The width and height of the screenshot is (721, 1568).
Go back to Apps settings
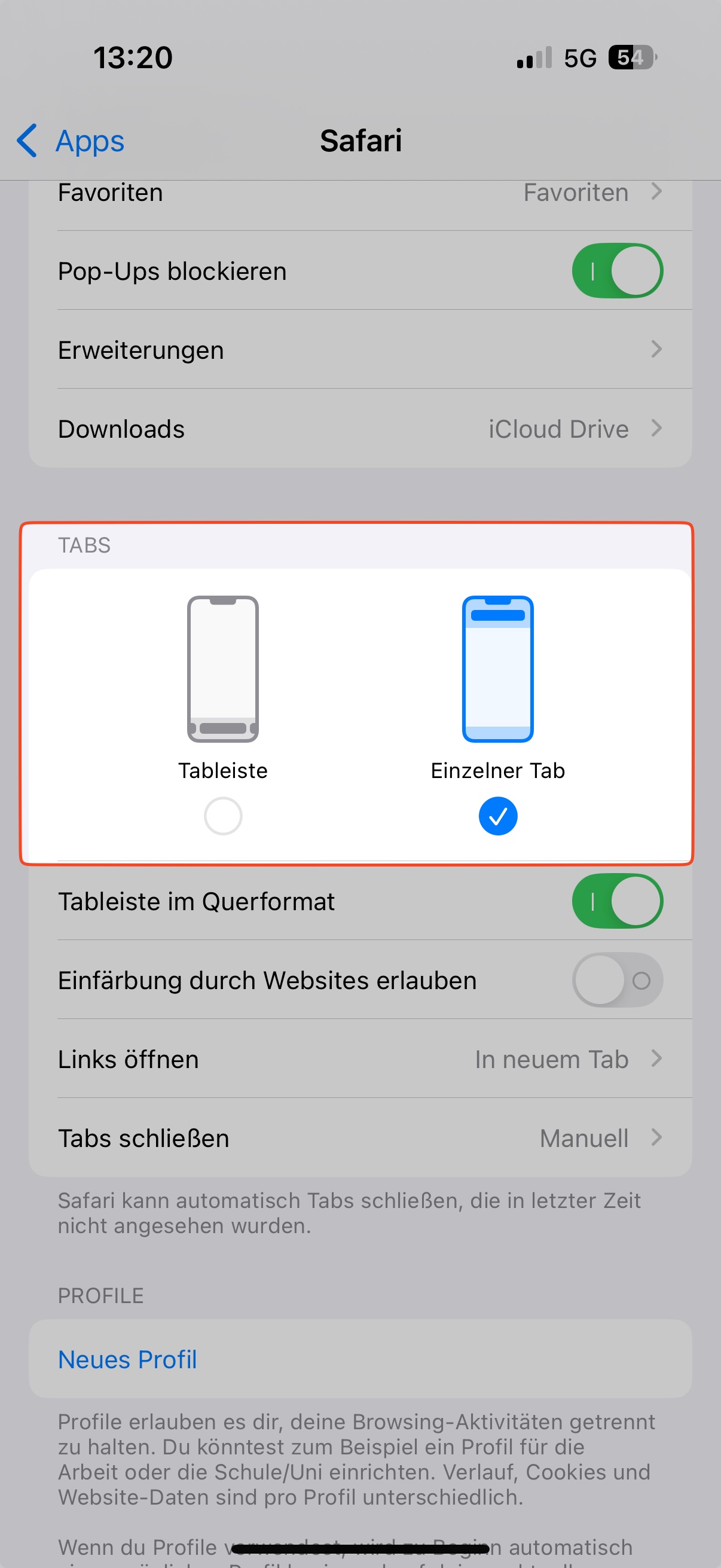pyautogui.click(x=71, y=141)
